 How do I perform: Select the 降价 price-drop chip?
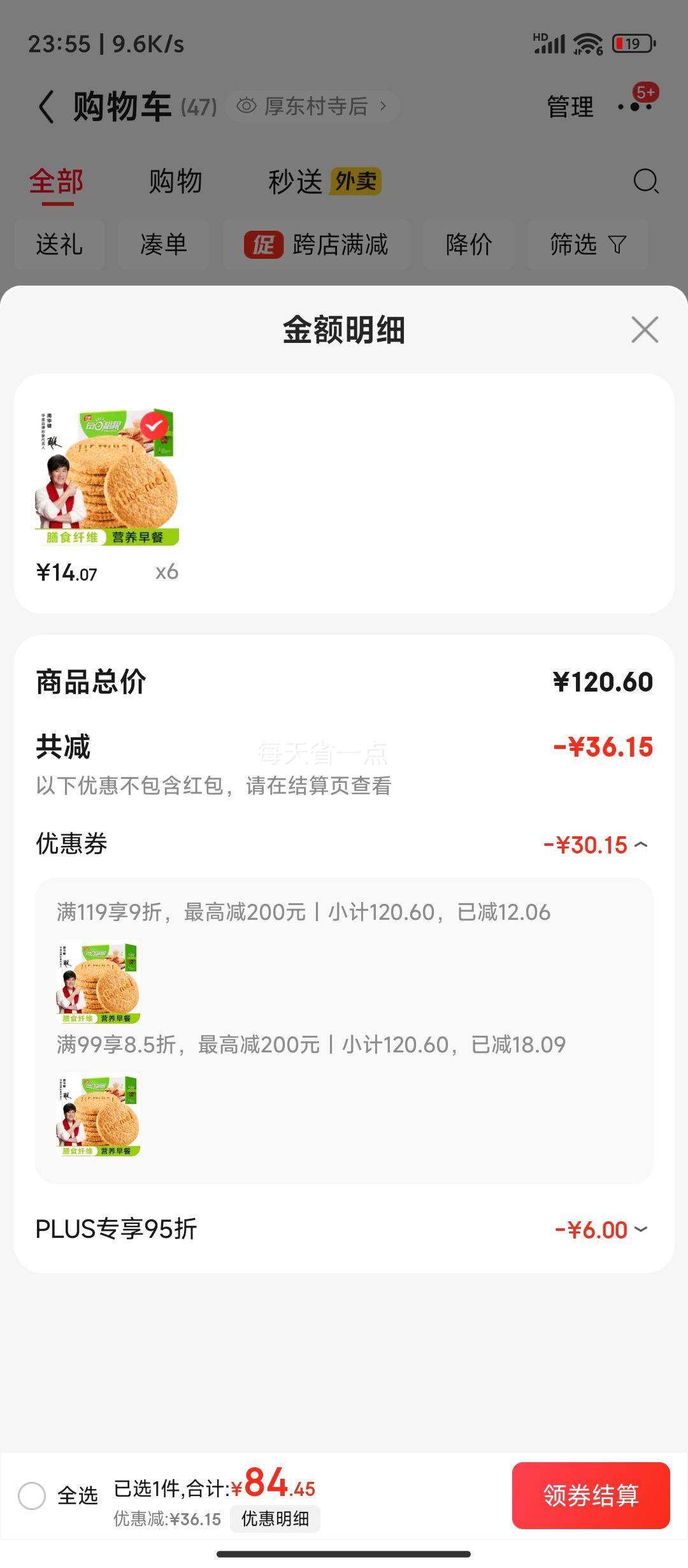[x=469, y=245]
